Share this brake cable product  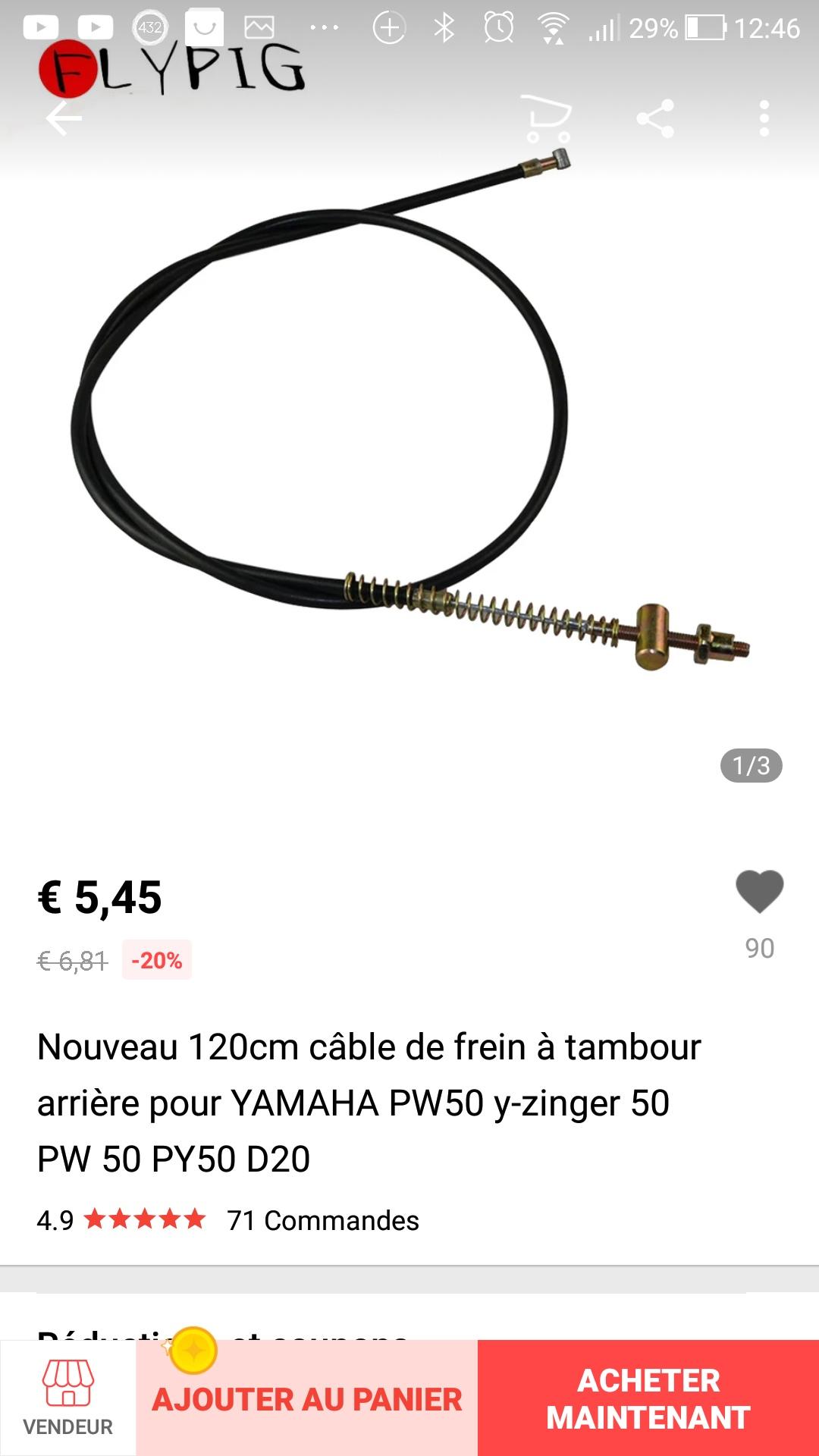point(655,118)
